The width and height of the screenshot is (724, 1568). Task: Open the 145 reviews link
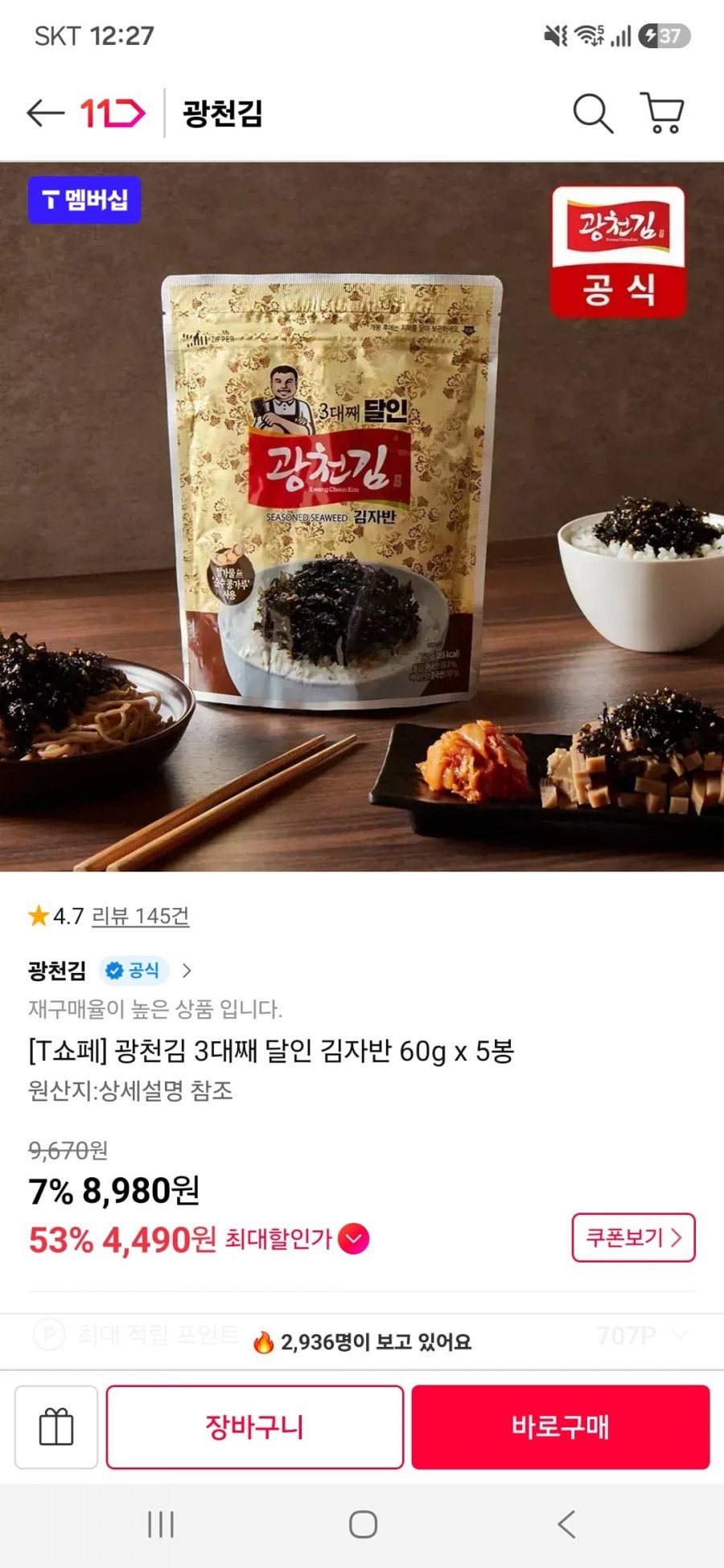tap(140, 916)
